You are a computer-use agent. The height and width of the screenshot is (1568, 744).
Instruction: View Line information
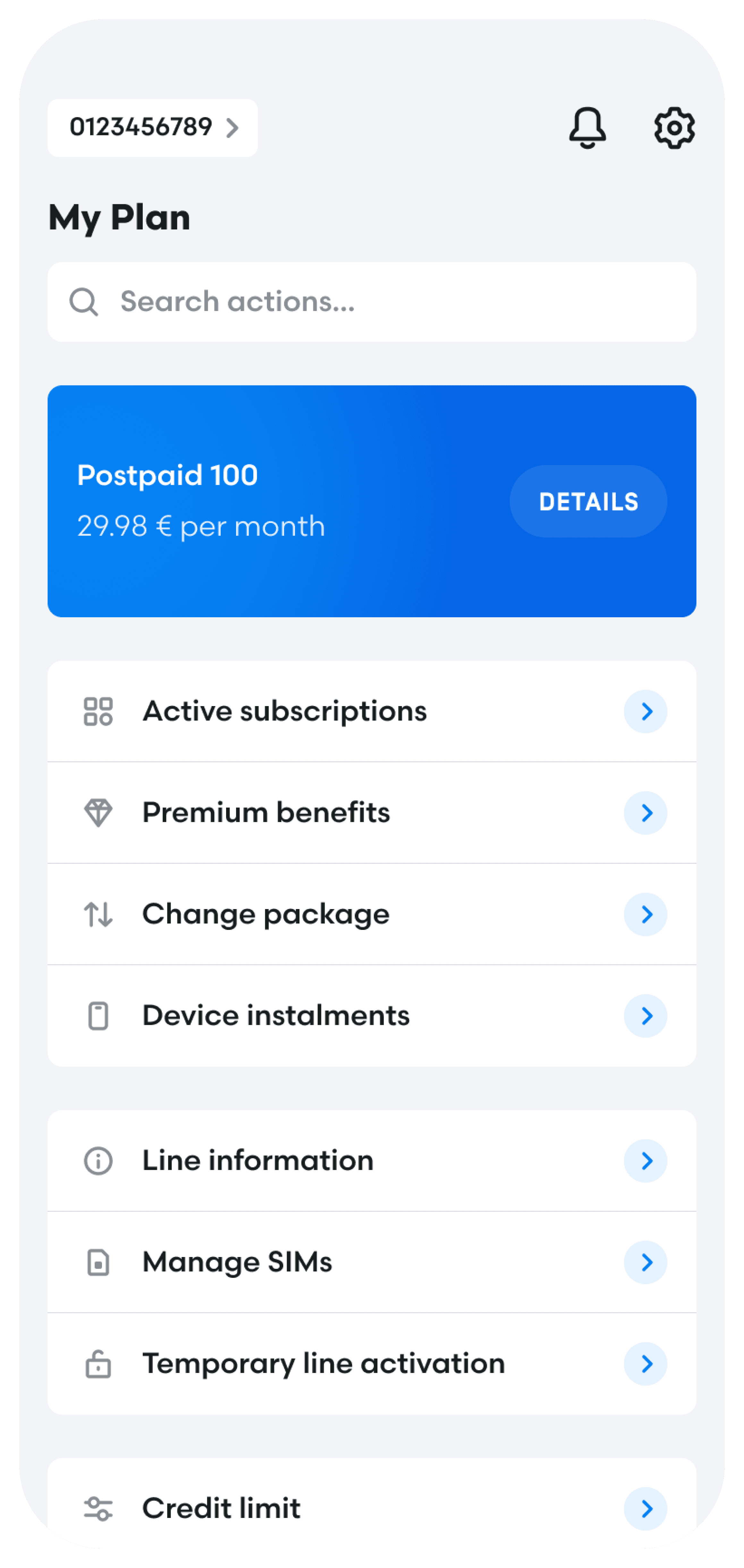coord(371,1161)
